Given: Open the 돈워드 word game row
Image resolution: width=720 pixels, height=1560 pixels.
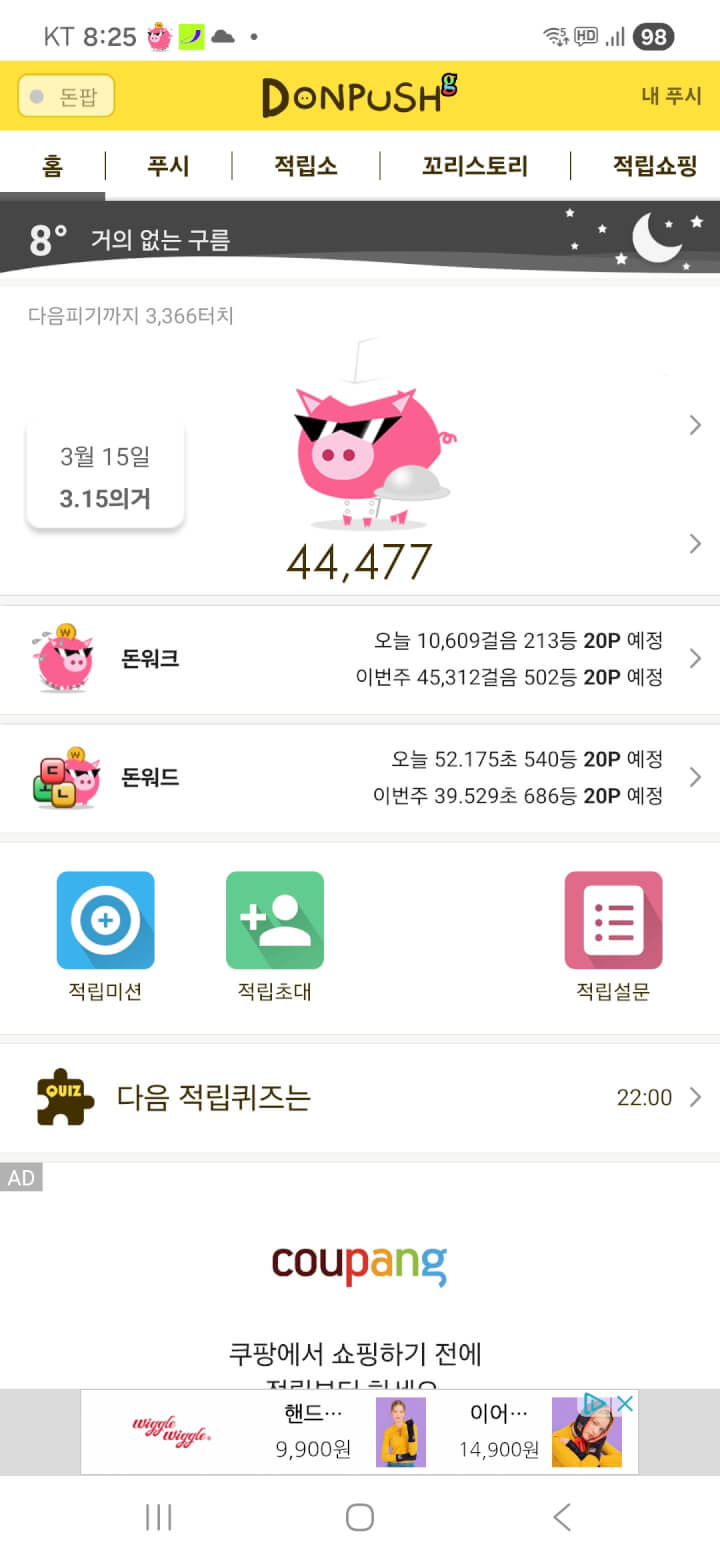Looking at the screenshot, I should tap(360, 777).
